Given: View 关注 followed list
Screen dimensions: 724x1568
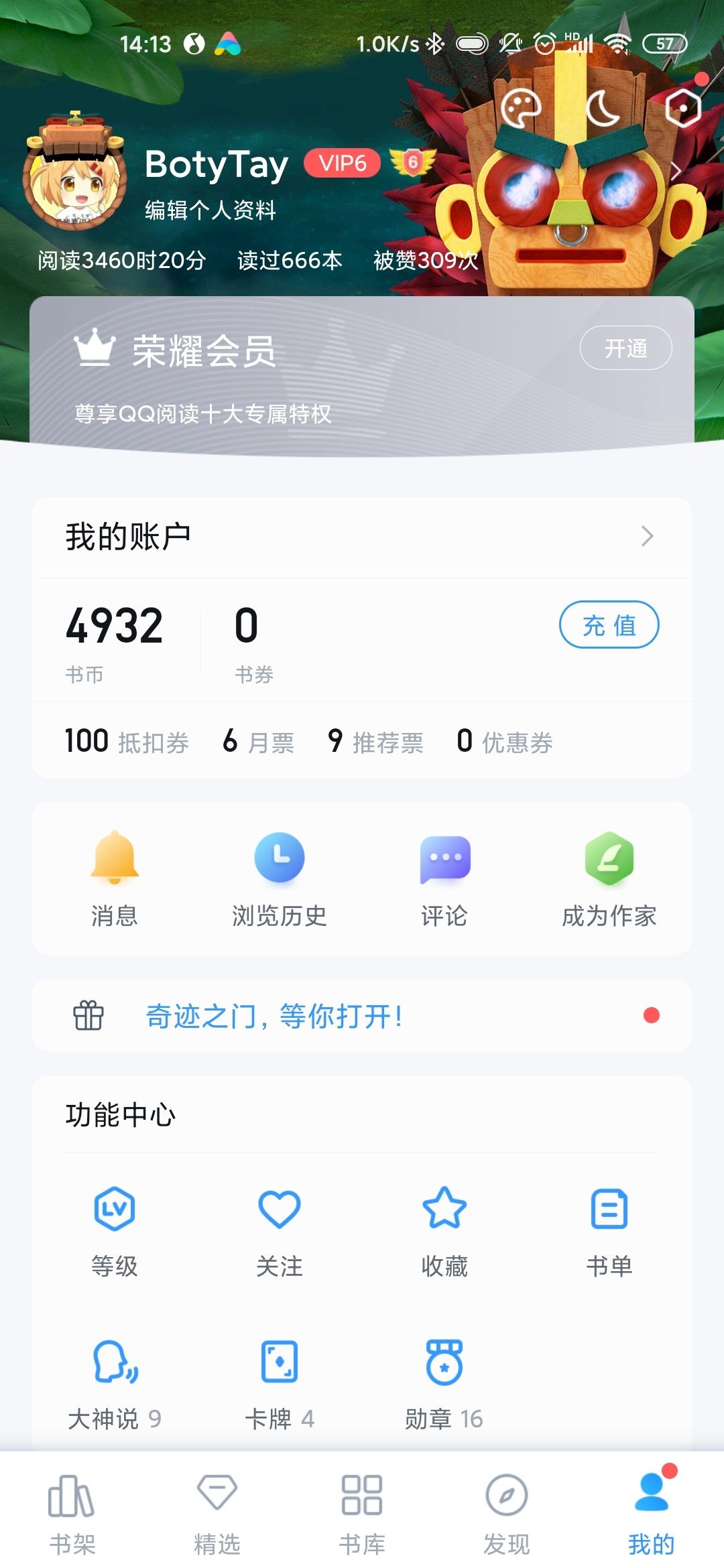Looking at the screenshot, I should pyautogui.click(x=280, y=1230).
